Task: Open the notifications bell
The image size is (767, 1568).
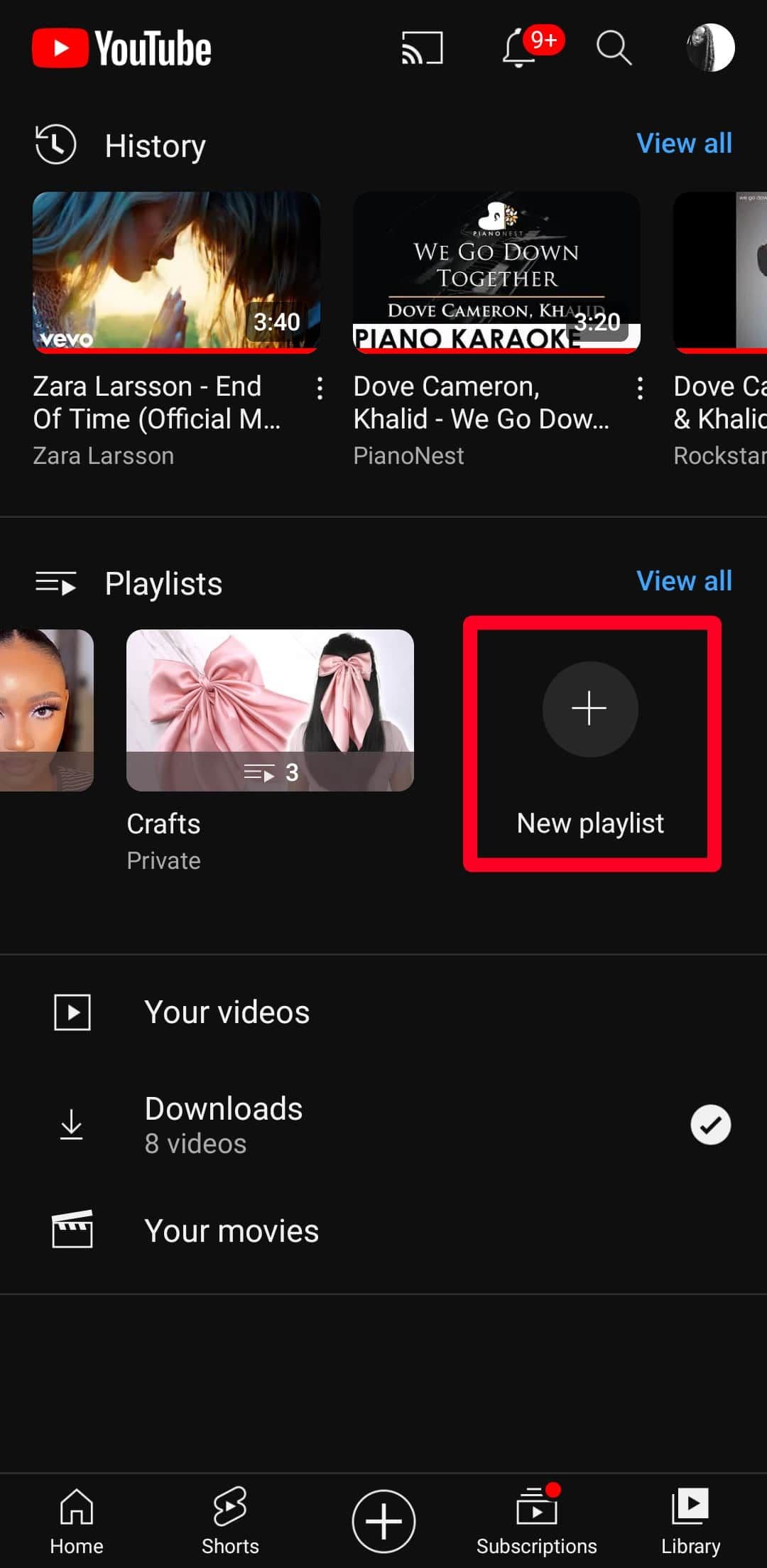Action: click(x=520, y=48)
